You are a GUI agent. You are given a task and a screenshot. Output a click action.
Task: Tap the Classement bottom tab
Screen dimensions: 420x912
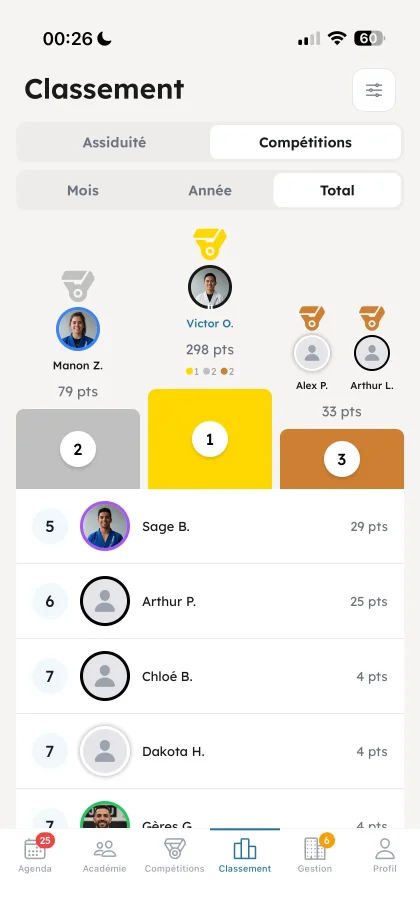click(245, 855)
